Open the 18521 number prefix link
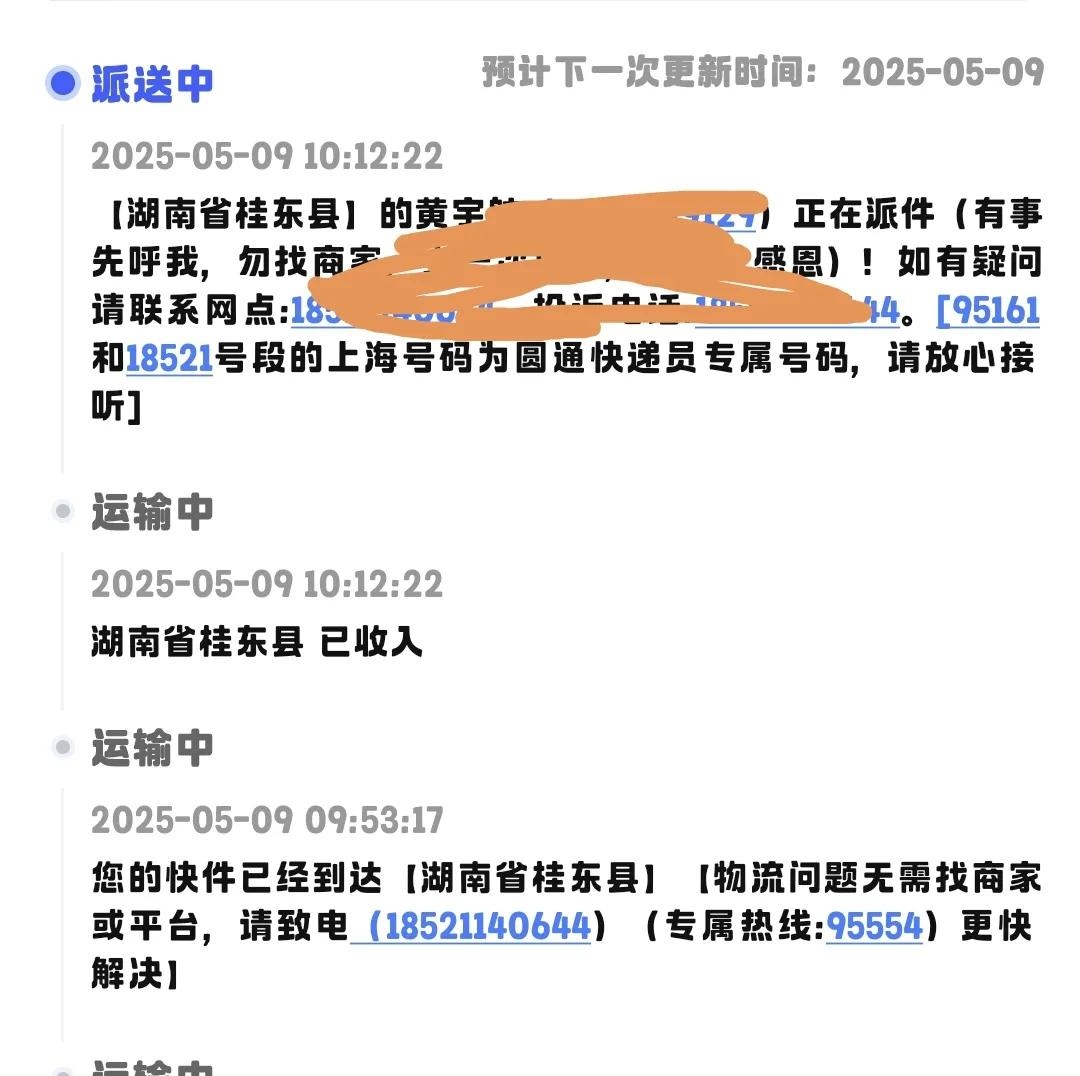The height and width of the screenshot is (1076, 1080). click(169, 359)
